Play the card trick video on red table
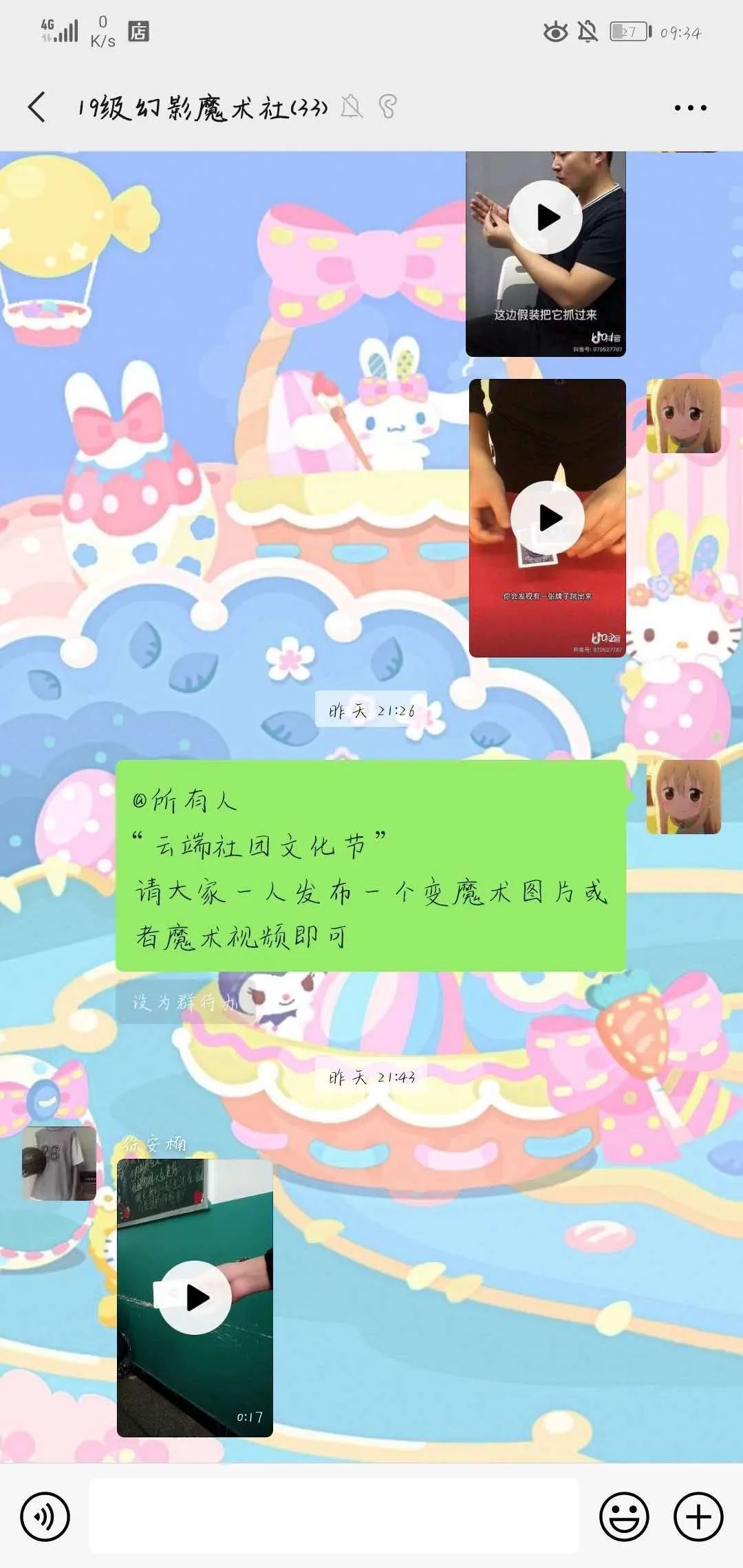The image size is (743, 1568). pos(548,518)
